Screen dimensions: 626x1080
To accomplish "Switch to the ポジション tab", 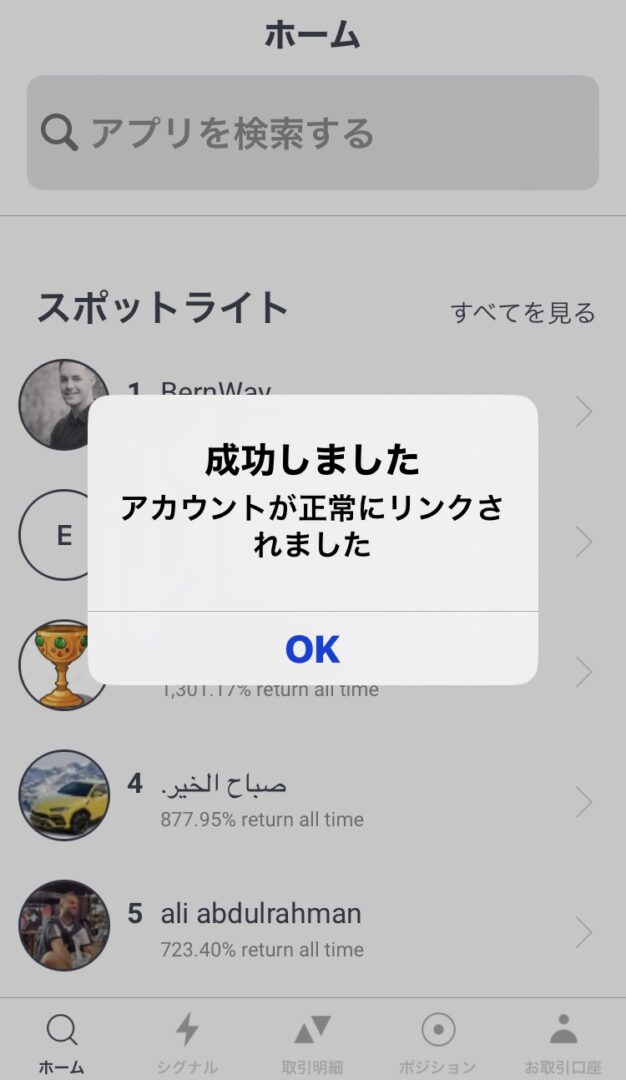I will (x=438, y=1042).
